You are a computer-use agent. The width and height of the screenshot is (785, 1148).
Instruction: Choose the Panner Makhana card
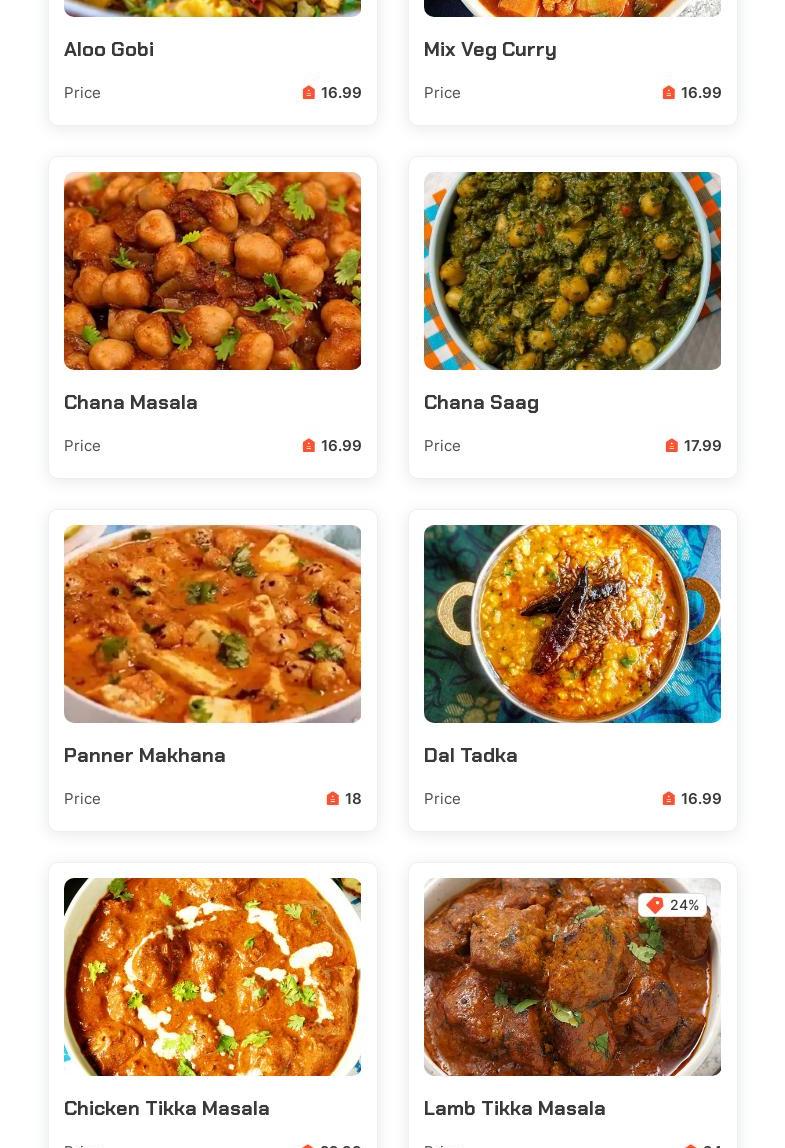(212, 670)
